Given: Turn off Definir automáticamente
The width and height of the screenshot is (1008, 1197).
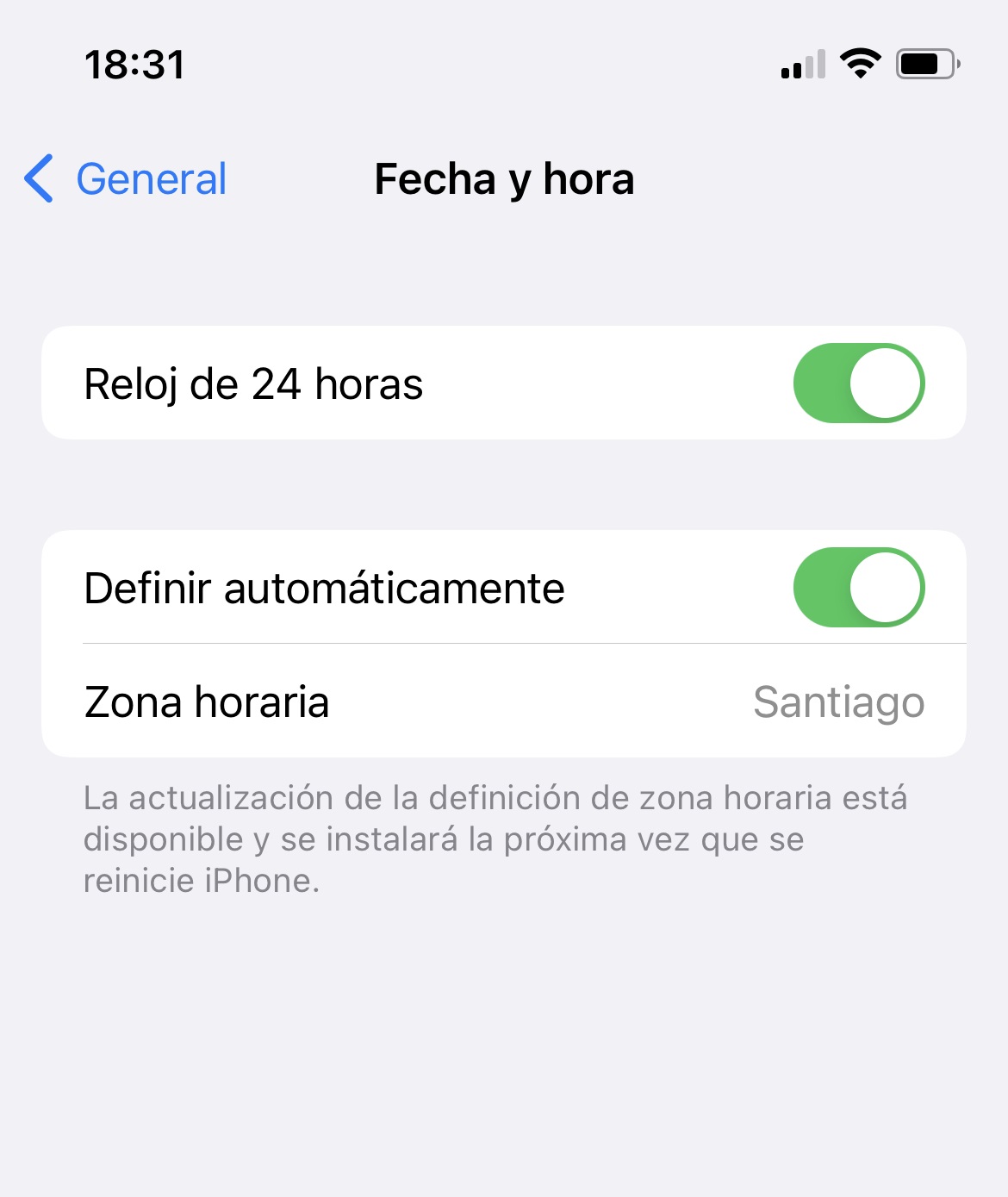Looking at the screenshot, I should [858, 588].
